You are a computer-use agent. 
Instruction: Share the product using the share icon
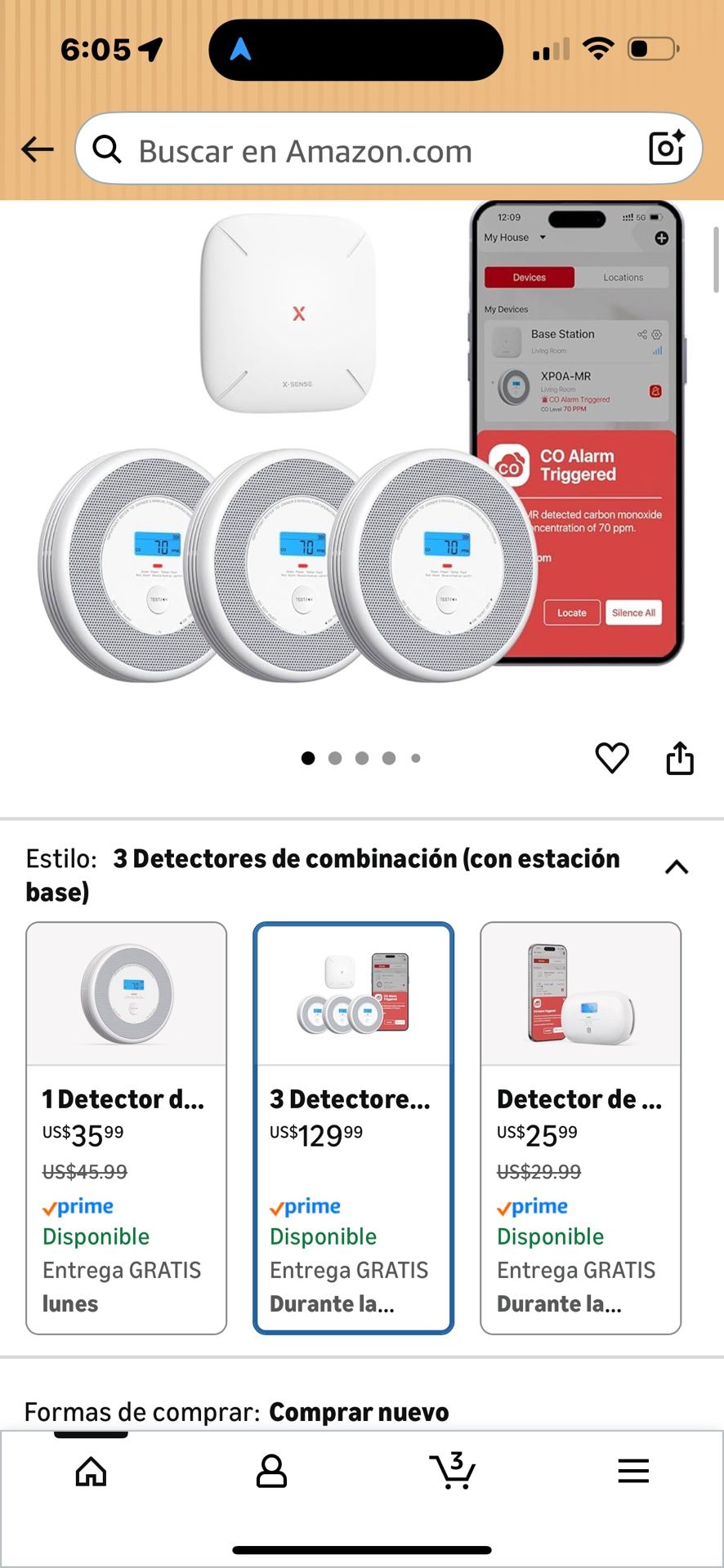point(680,758)
